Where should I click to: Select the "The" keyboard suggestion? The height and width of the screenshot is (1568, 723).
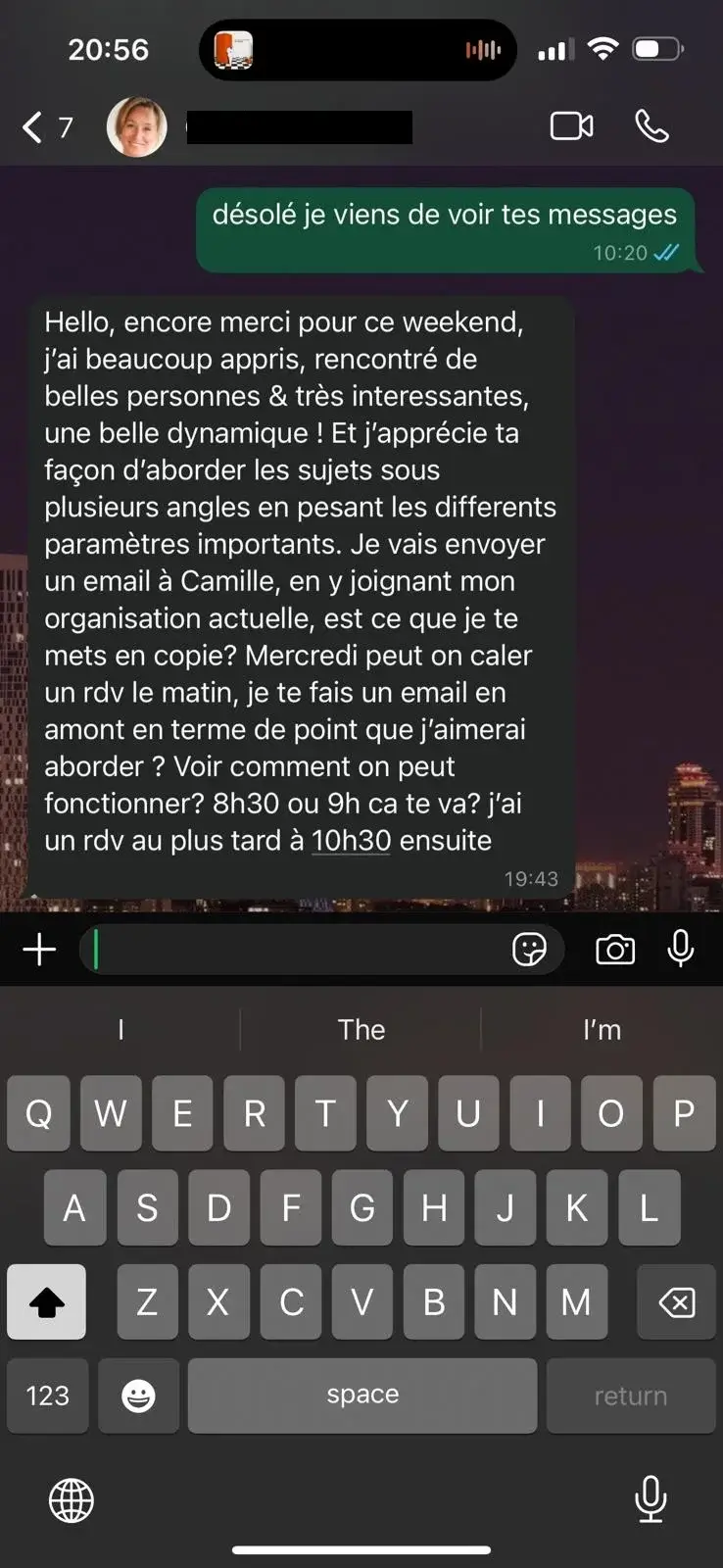[x=361, y=1030]
